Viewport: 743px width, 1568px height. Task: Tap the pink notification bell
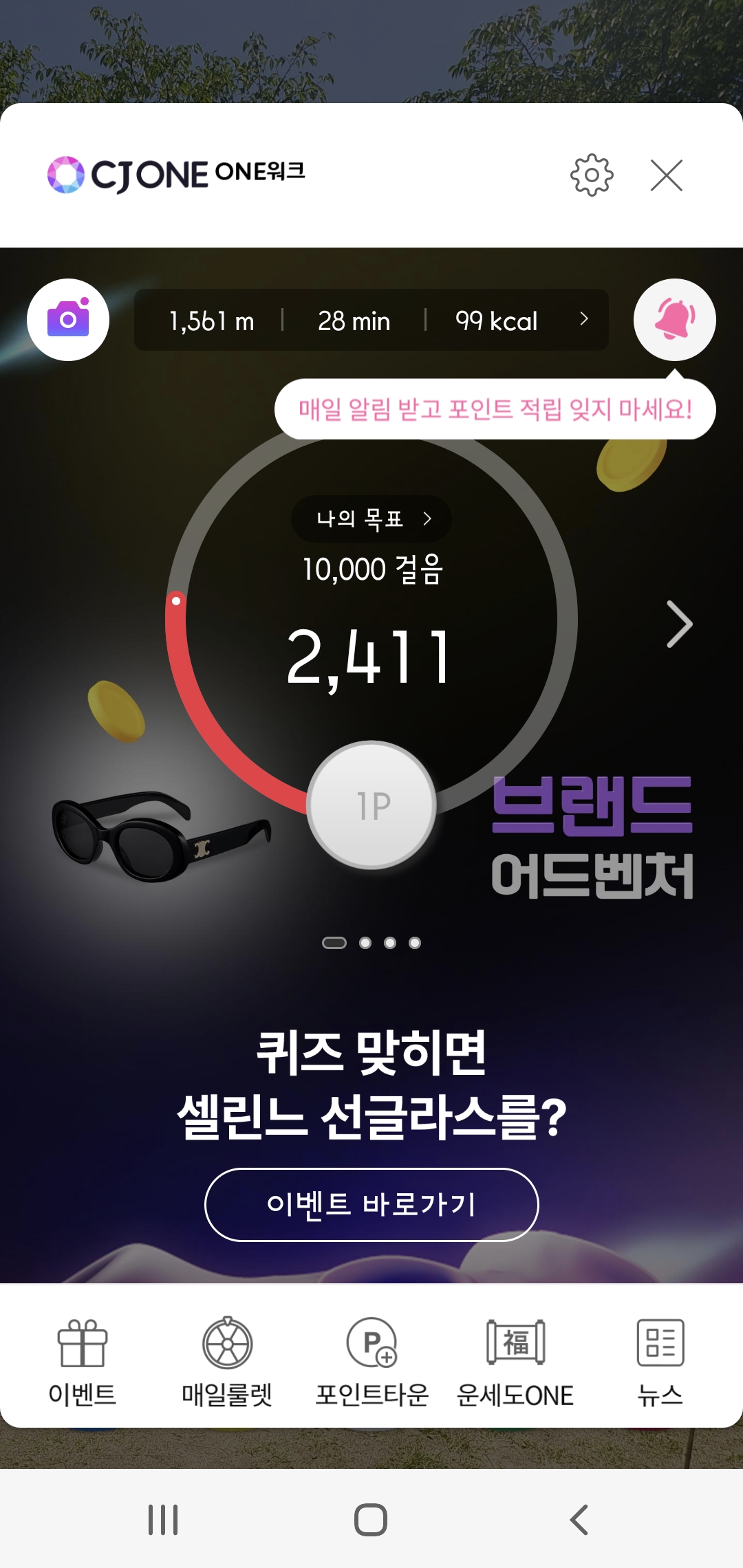674,320
